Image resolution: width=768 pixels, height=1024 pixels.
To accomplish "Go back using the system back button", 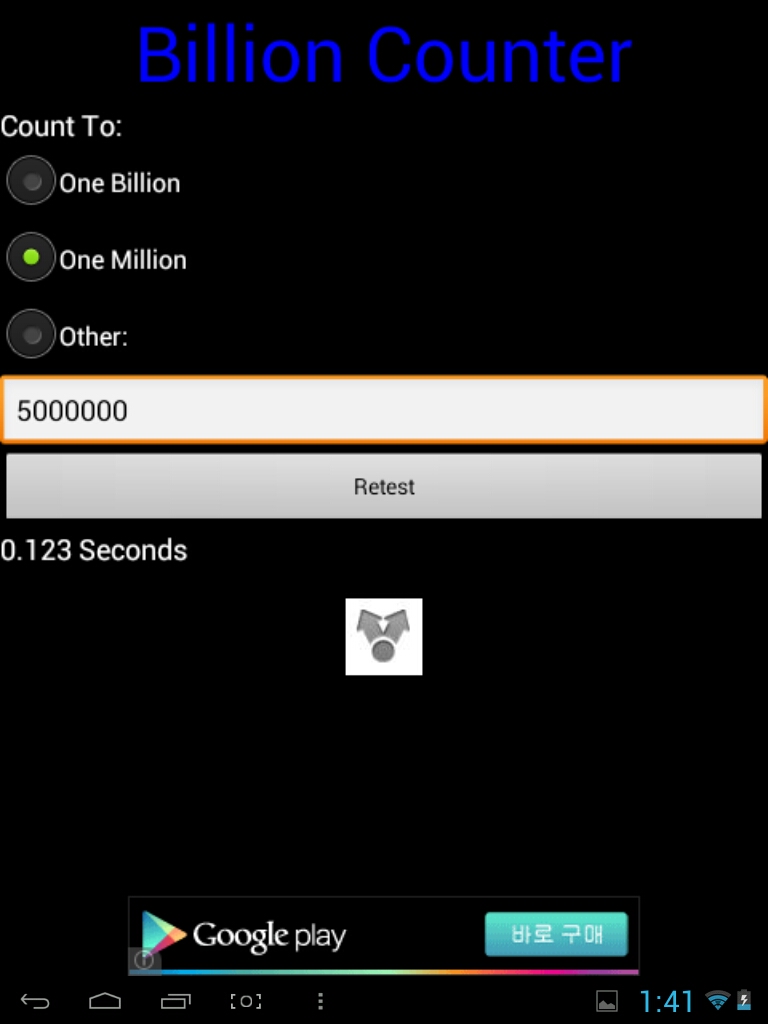I will (35, 1000).
